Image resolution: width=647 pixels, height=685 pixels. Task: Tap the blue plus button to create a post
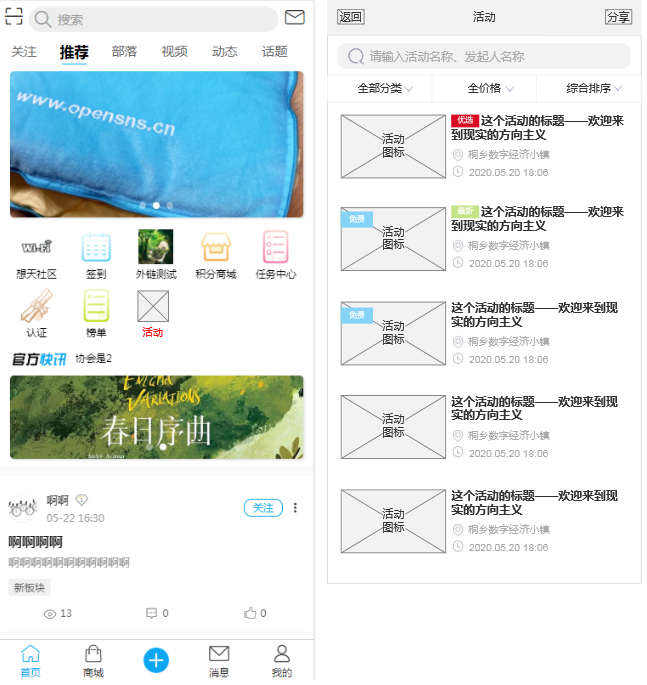click(156, 661)
